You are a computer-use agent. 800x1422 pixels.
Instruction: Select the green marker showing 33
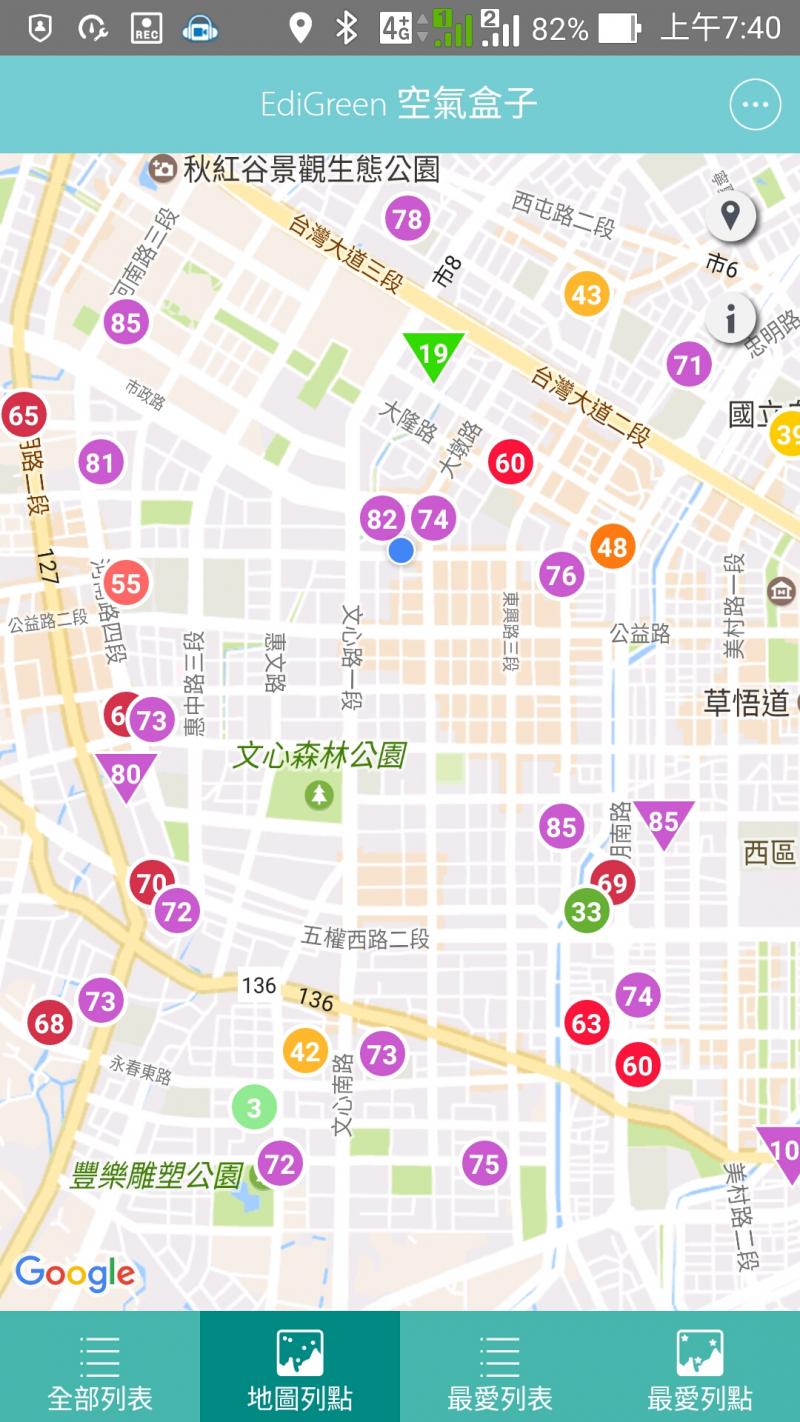pos(587,911)
